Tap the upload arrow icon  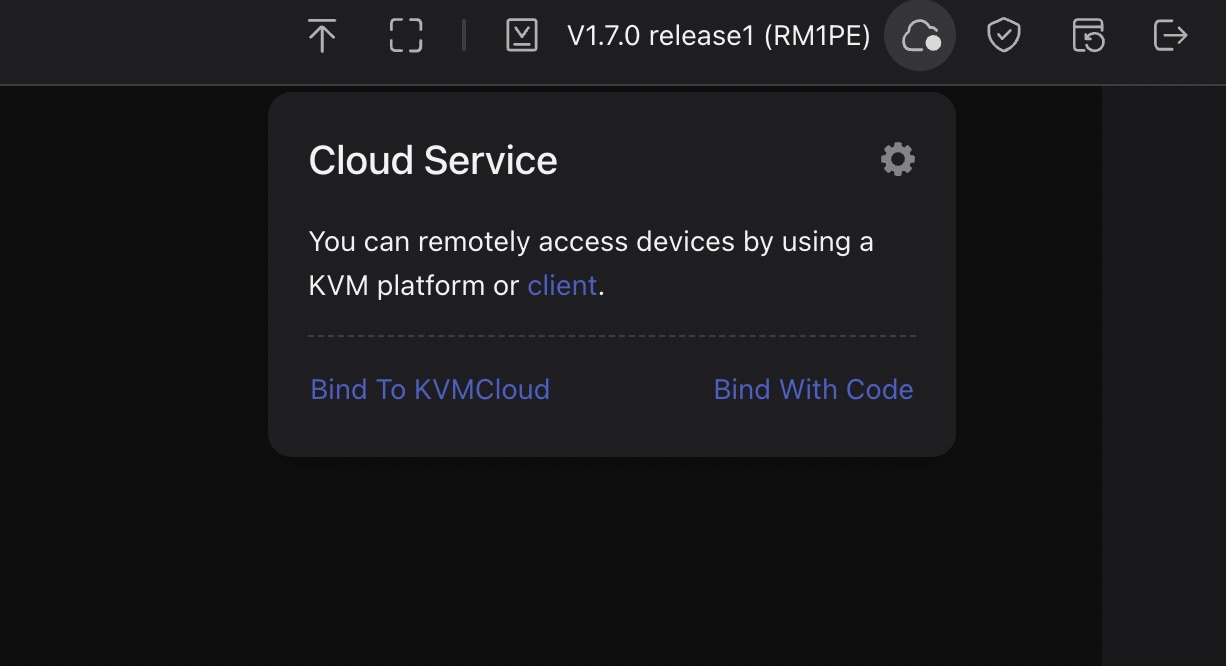point(321,36)
